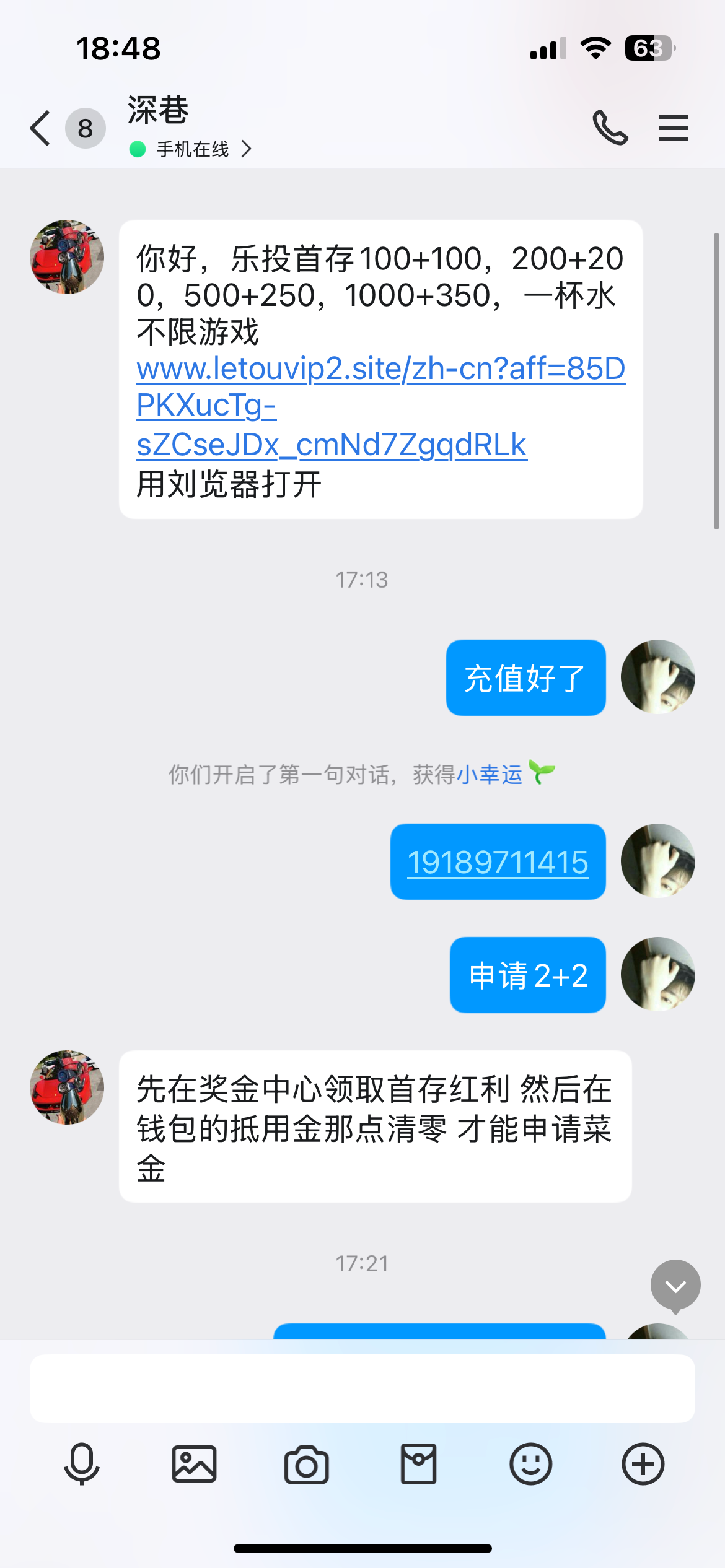725x1568 pixels.
Task: Tap the phone number link 19189711415
Action: coord(498,862)
